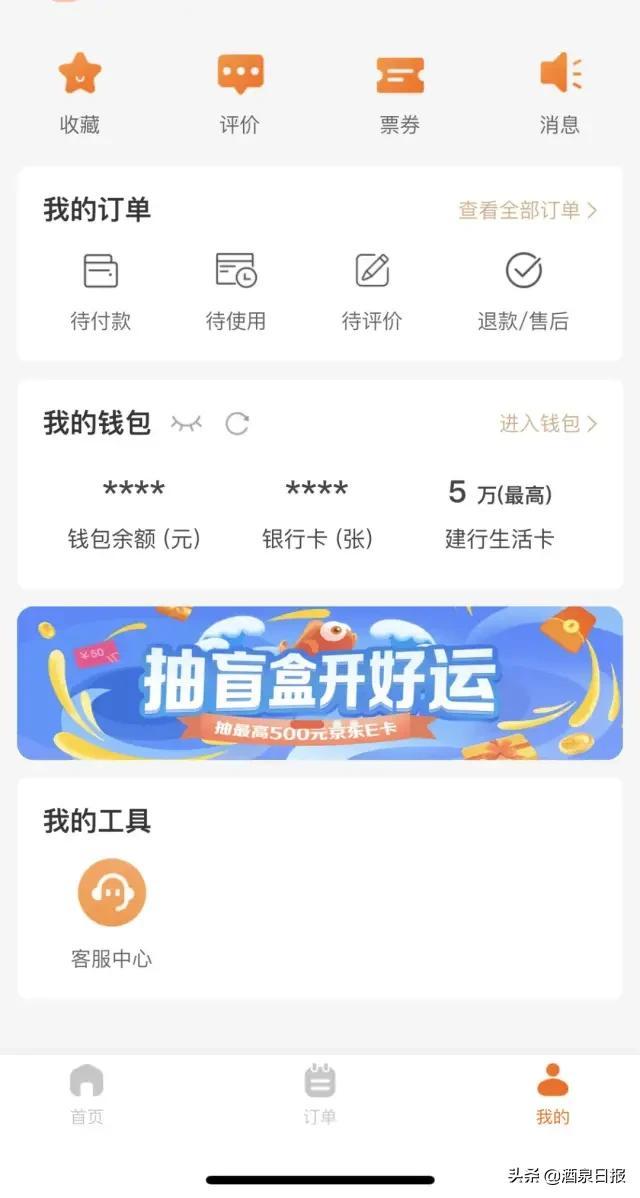Switch to the 首页 tab

tap(87, 1095)
